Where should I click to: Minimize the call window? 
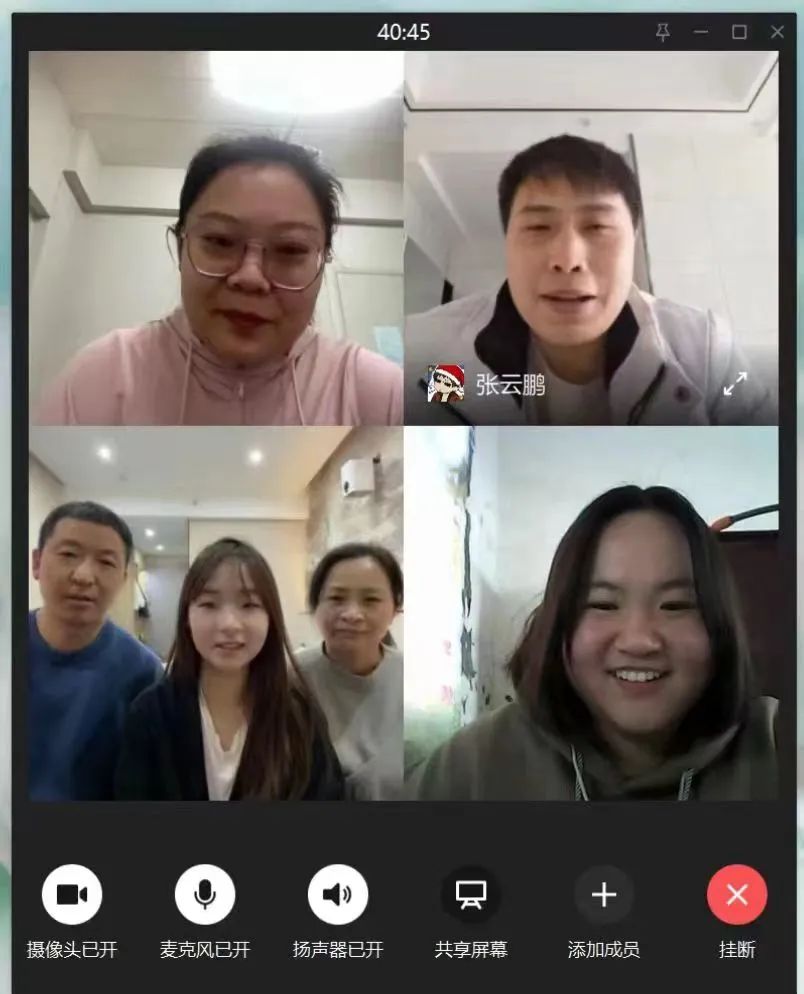[701, 32]
